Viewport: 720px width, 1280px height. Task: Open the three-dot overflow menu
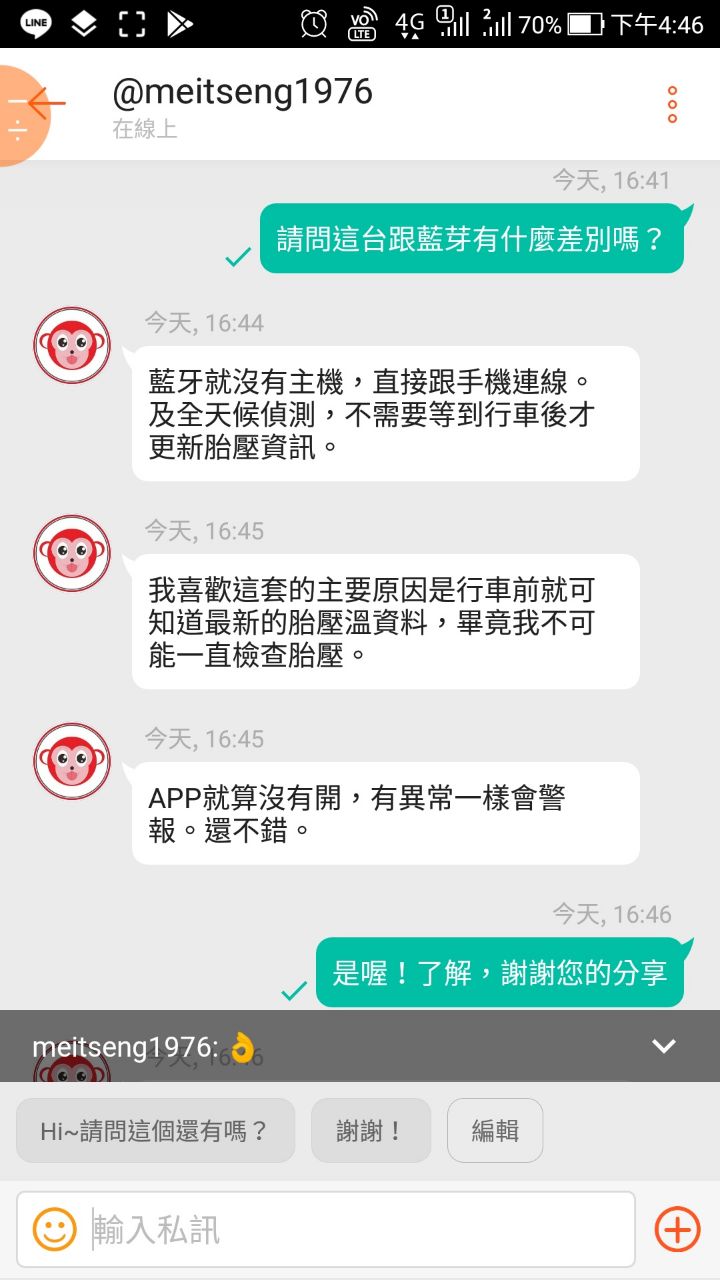(672, 105)
